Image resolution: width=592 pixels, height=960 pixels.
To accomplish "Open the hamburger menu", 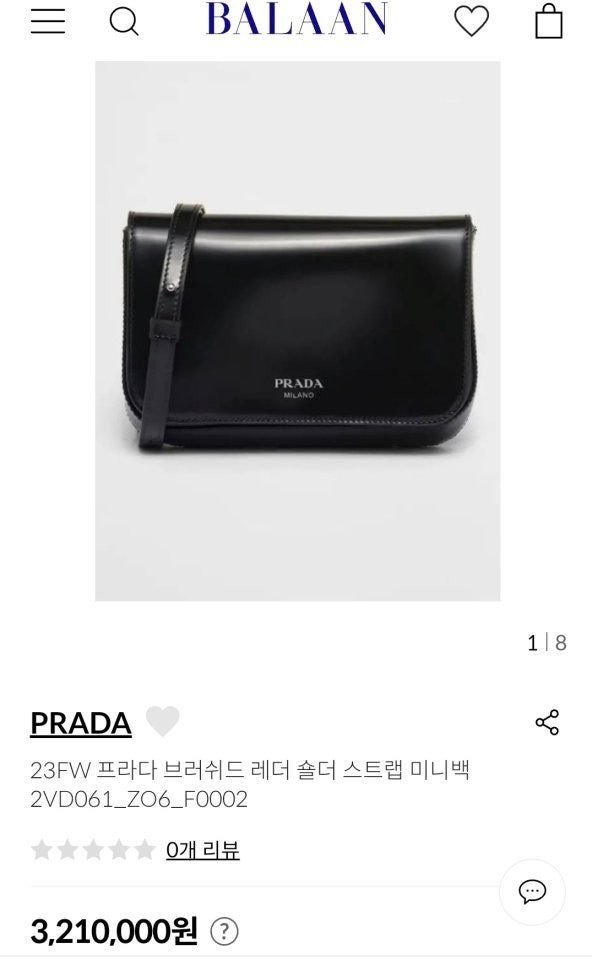I will (x=48, y=21).
